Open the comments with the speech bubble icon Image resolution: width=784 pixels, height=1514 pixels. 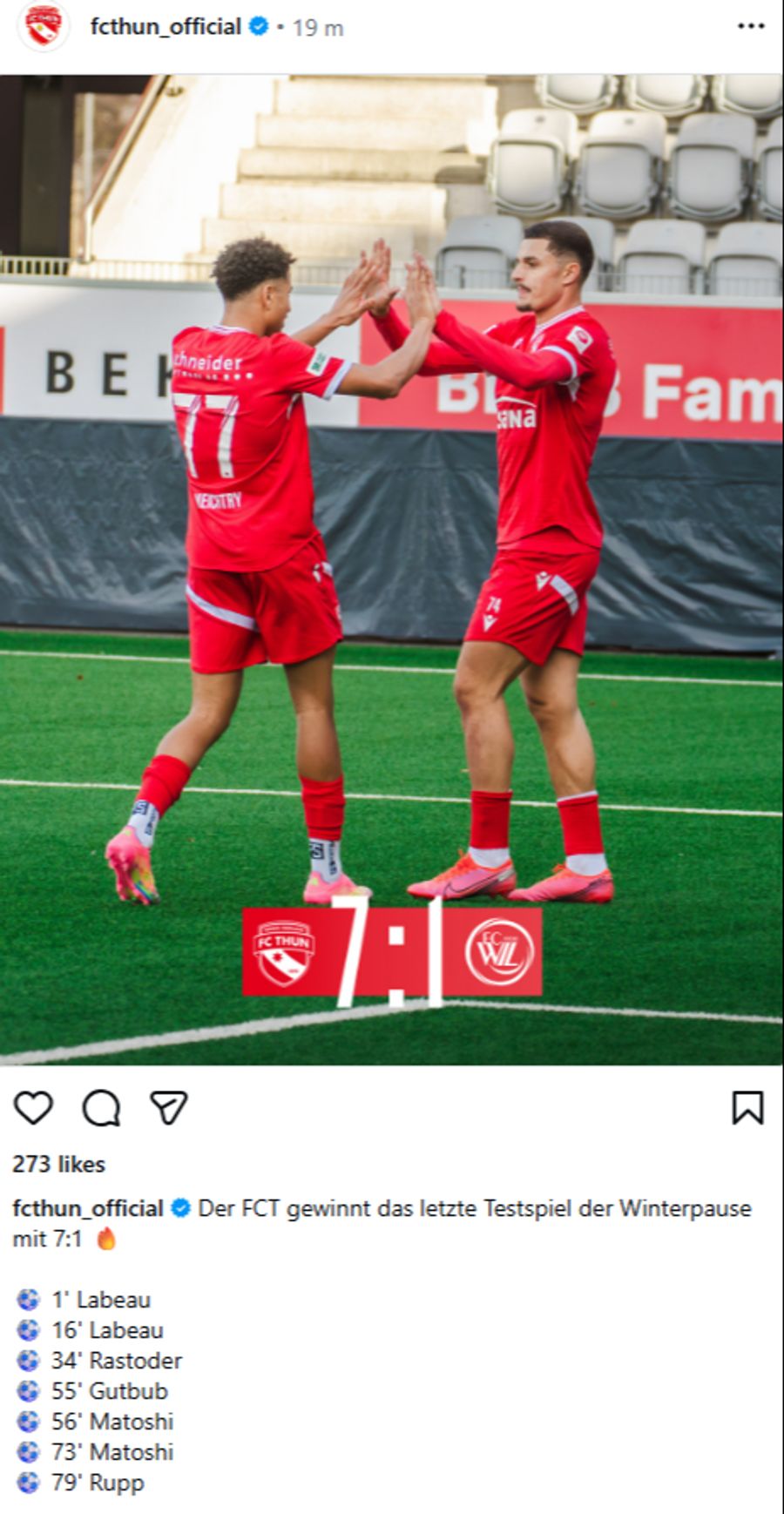98,1108
